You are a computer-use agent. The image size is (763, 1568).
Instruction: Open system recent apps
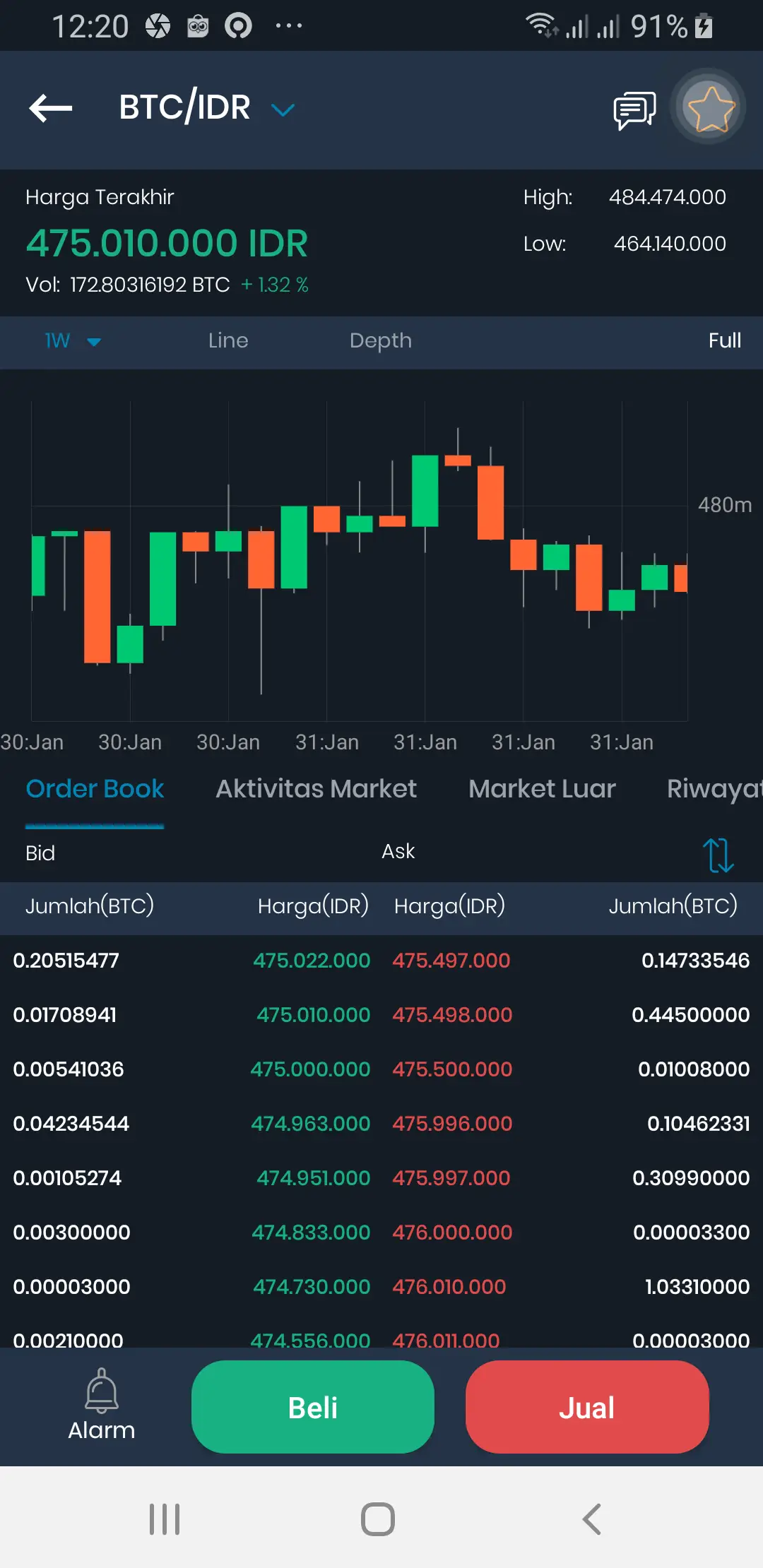click(x=165, y=1519)
